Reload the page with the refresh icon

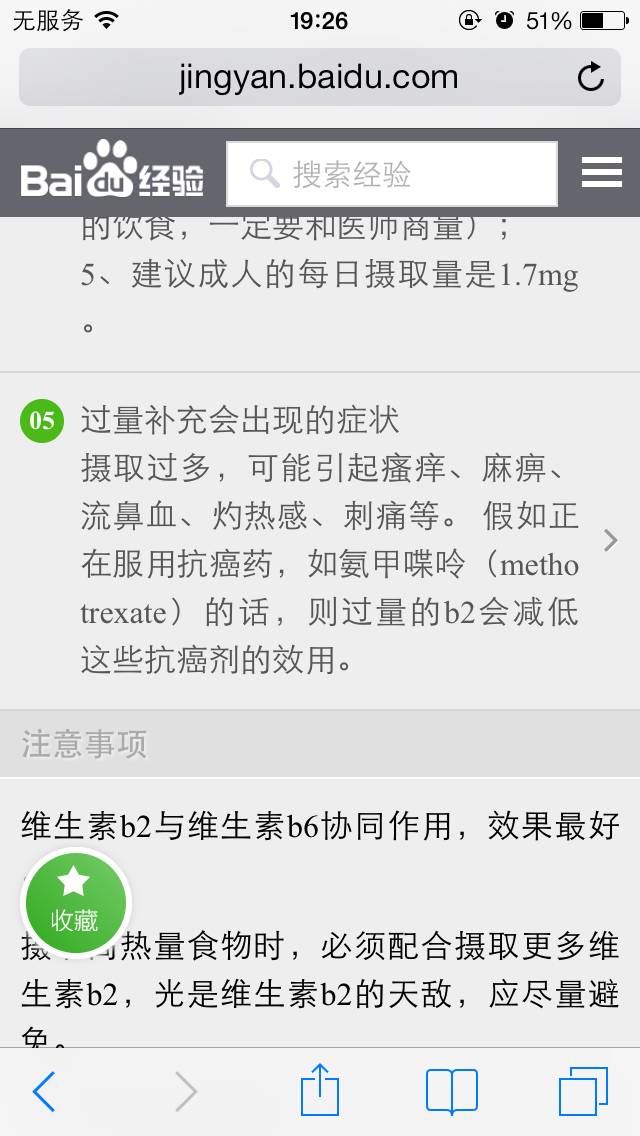pyautogui.click(x=591, y=77)
